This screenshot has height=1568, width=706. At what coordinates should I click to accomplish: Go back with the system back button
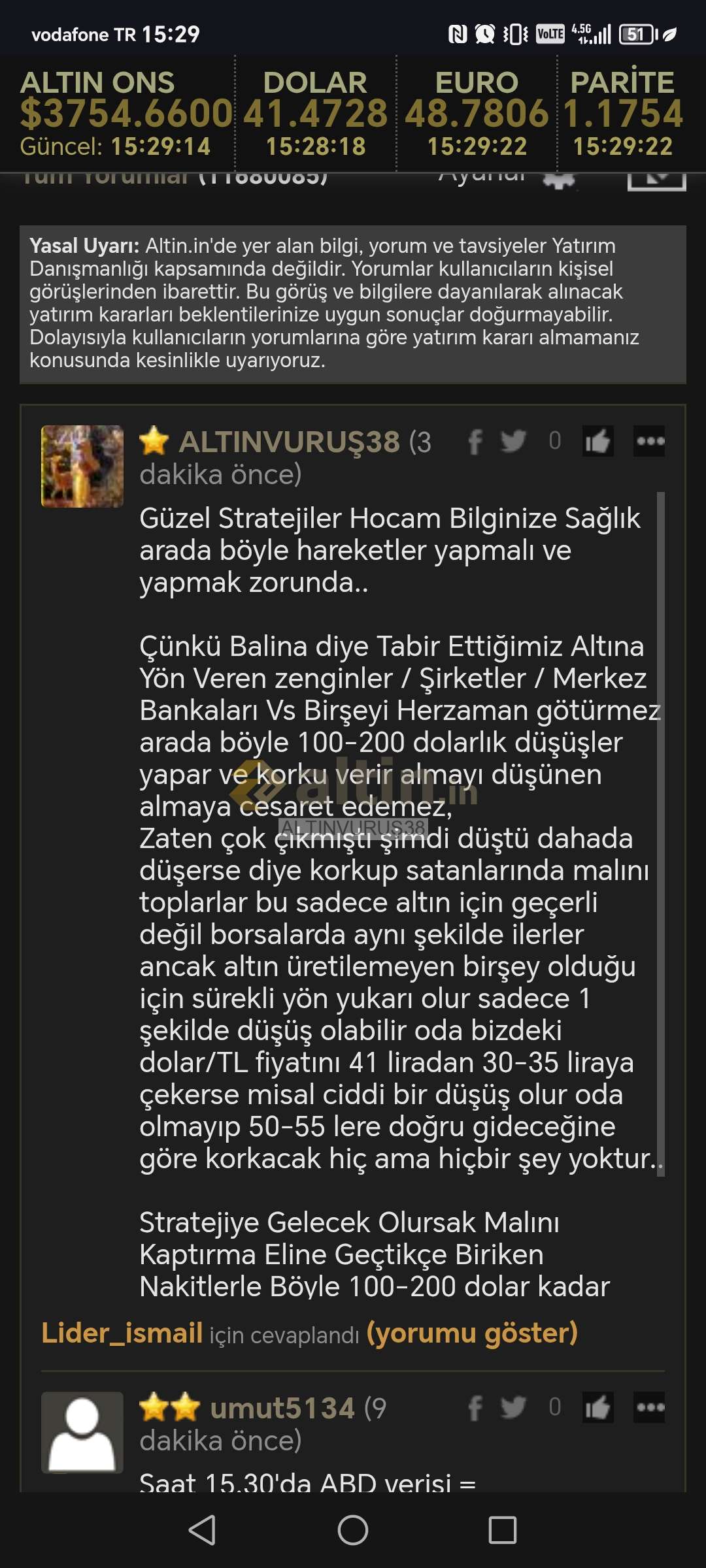pos(202,1530)
